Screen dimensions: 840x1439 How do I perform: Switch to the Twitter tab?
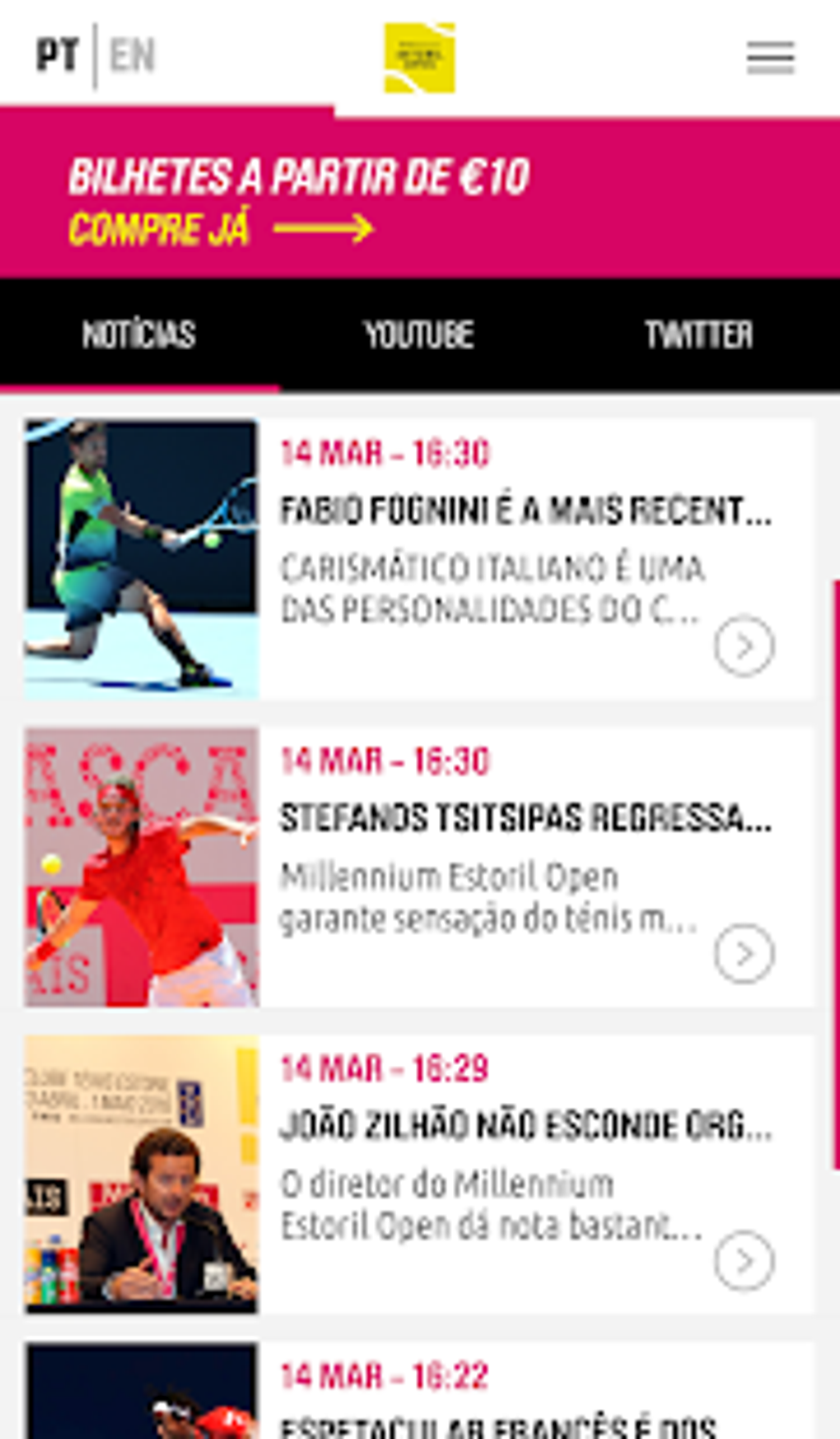[x=699, y=334]
